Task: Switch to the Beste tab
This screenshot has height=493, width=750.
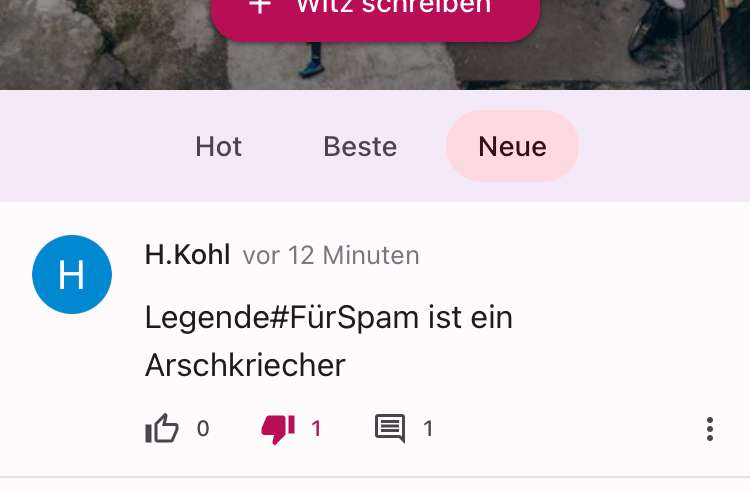Action: 360,146
